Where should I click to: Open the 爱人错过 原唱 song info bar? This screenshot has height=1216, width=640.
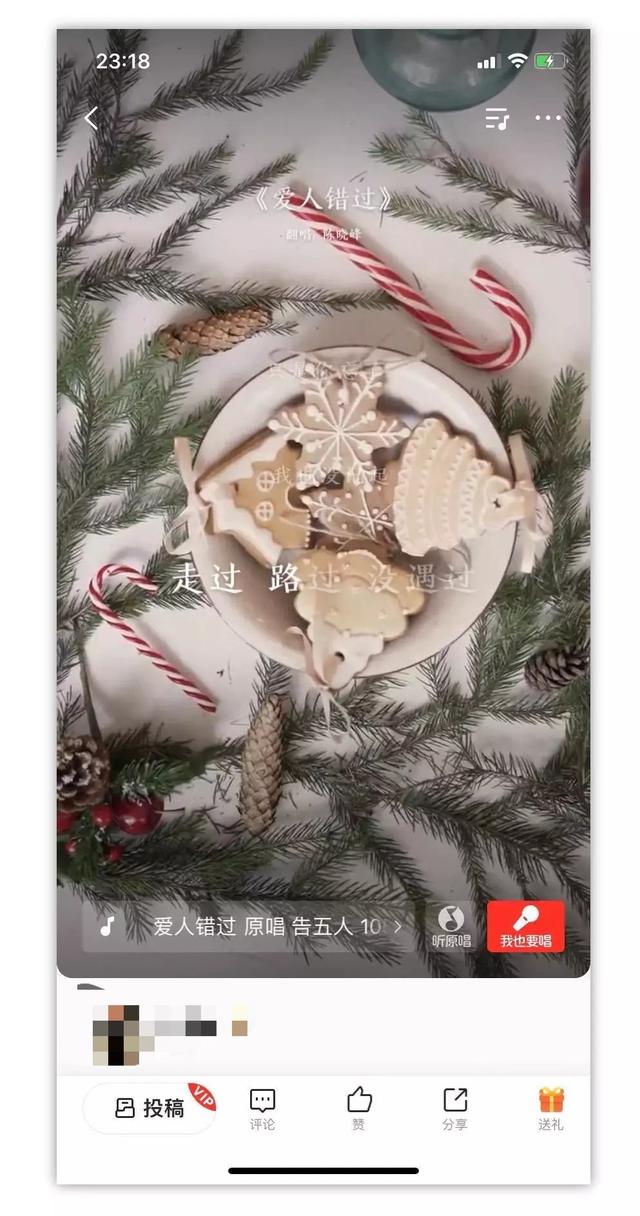coord(250,927)
